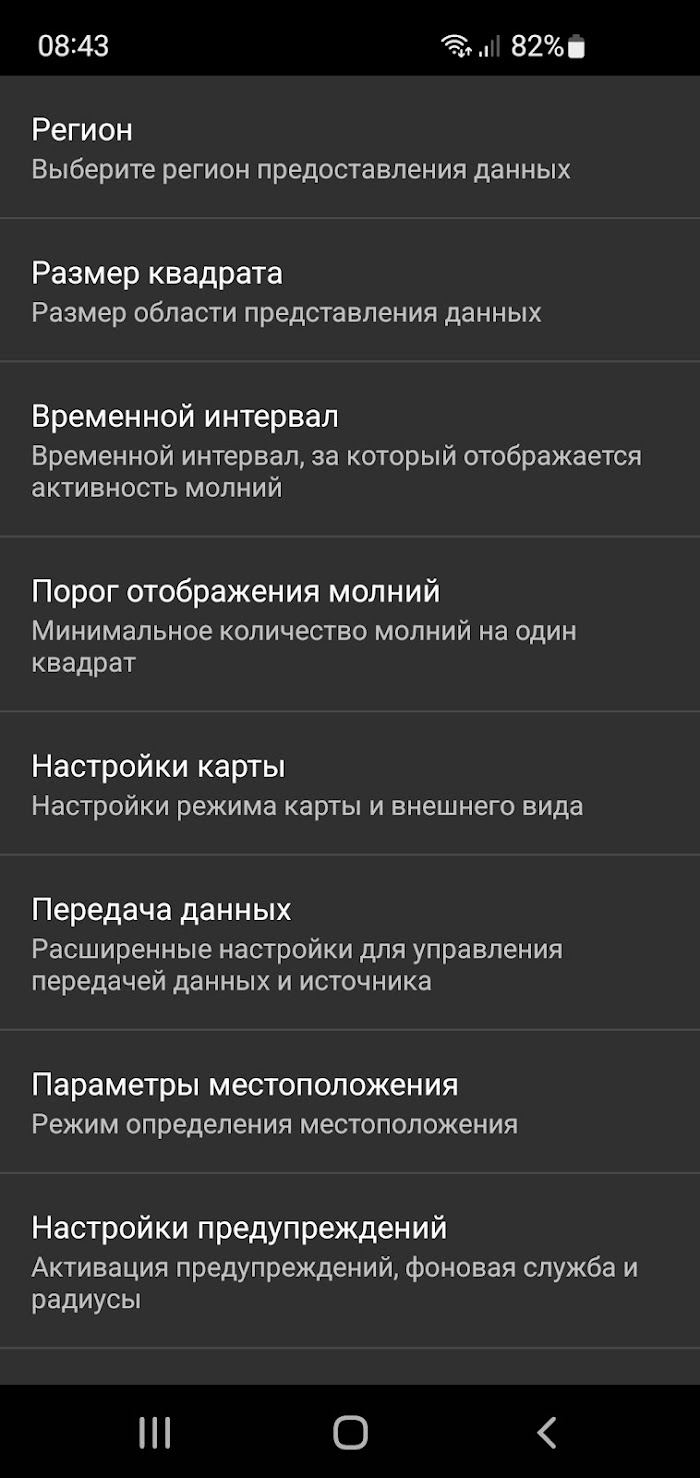Screen dimensions: 700x1478
Task: Open Настройки предупреждений
Action: [350, 1260]
